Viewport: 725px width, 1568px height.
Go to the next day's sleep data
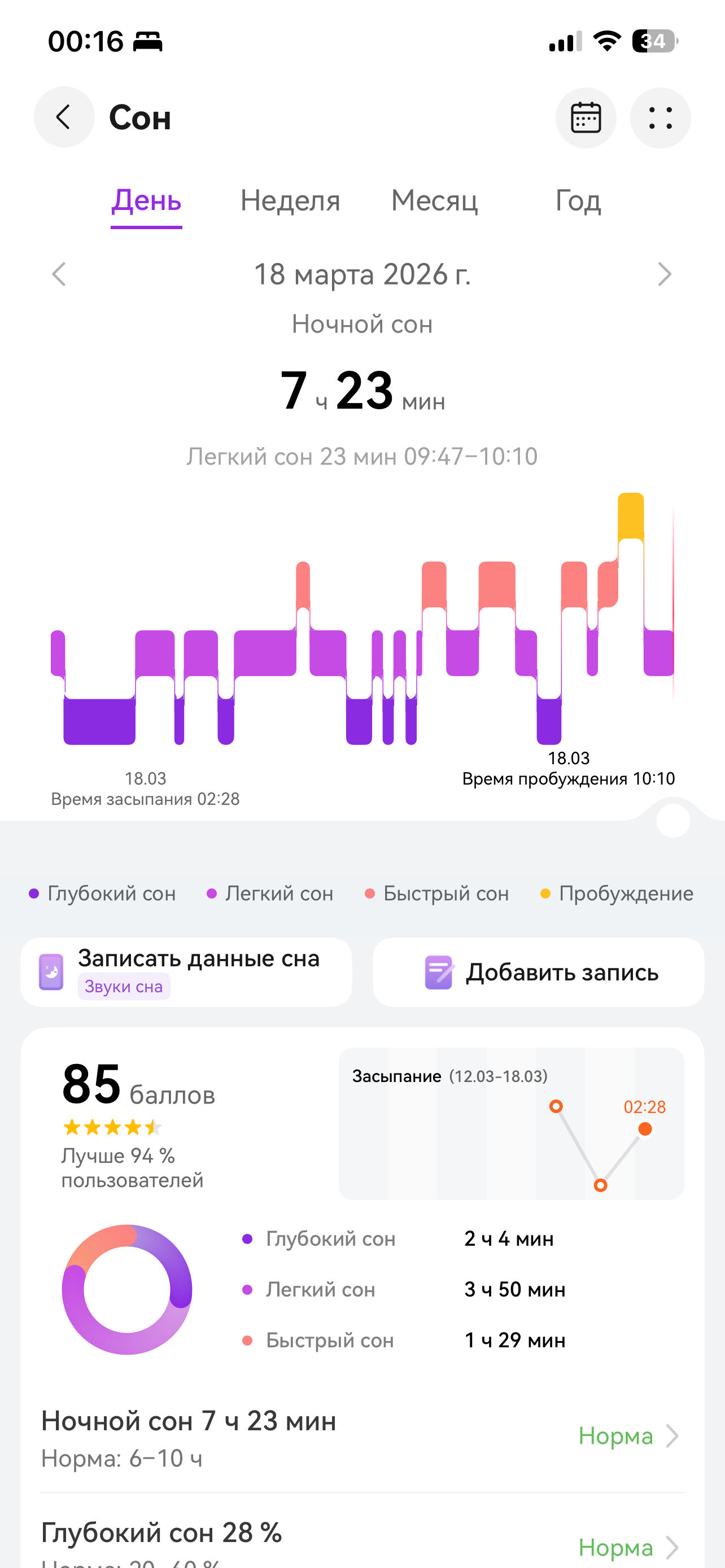664,274
